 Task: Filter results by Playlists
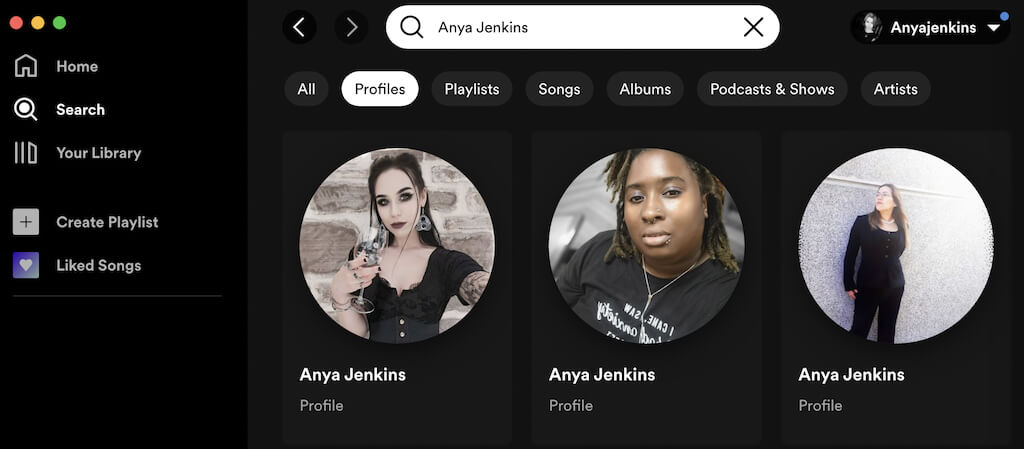click(x=472, y=89)
